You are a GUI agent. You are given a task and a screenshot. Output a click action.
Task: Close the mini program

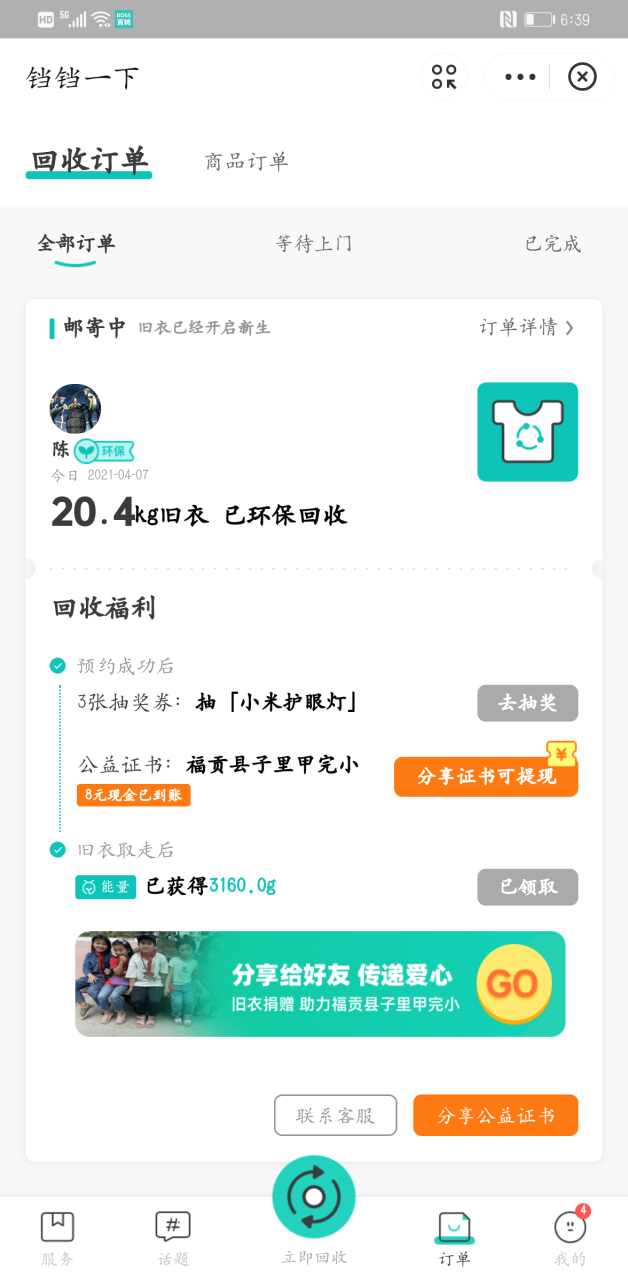(582, 77)
